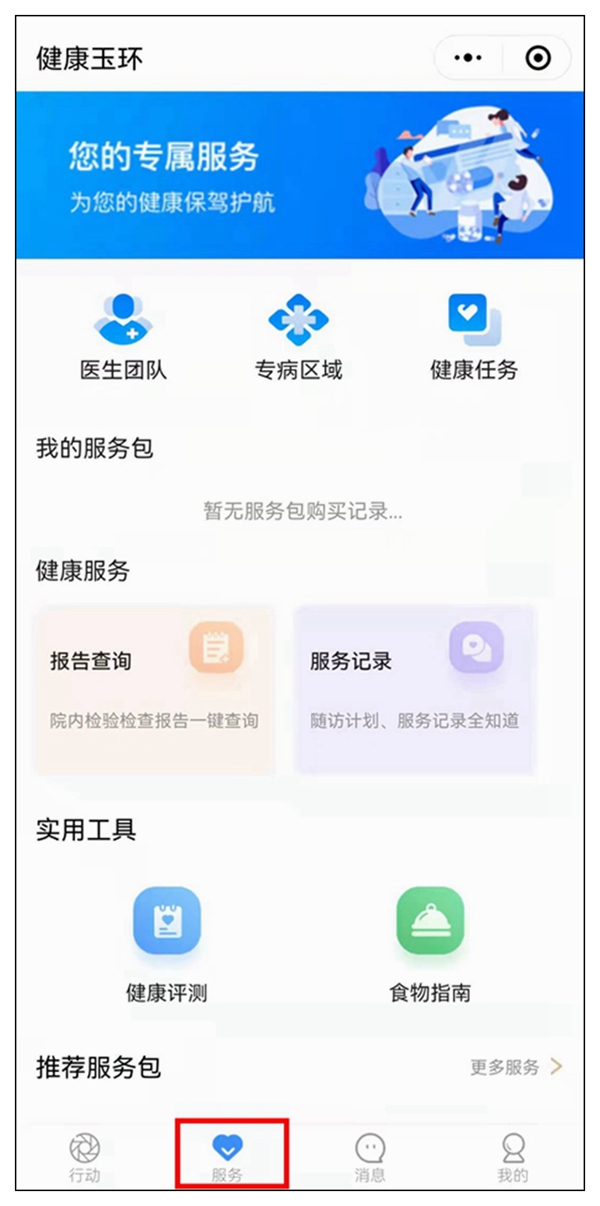Open the 您的专属服务 banner
Image resolution: width=600 pixels, height=1206 pixels.
point(299,175)
